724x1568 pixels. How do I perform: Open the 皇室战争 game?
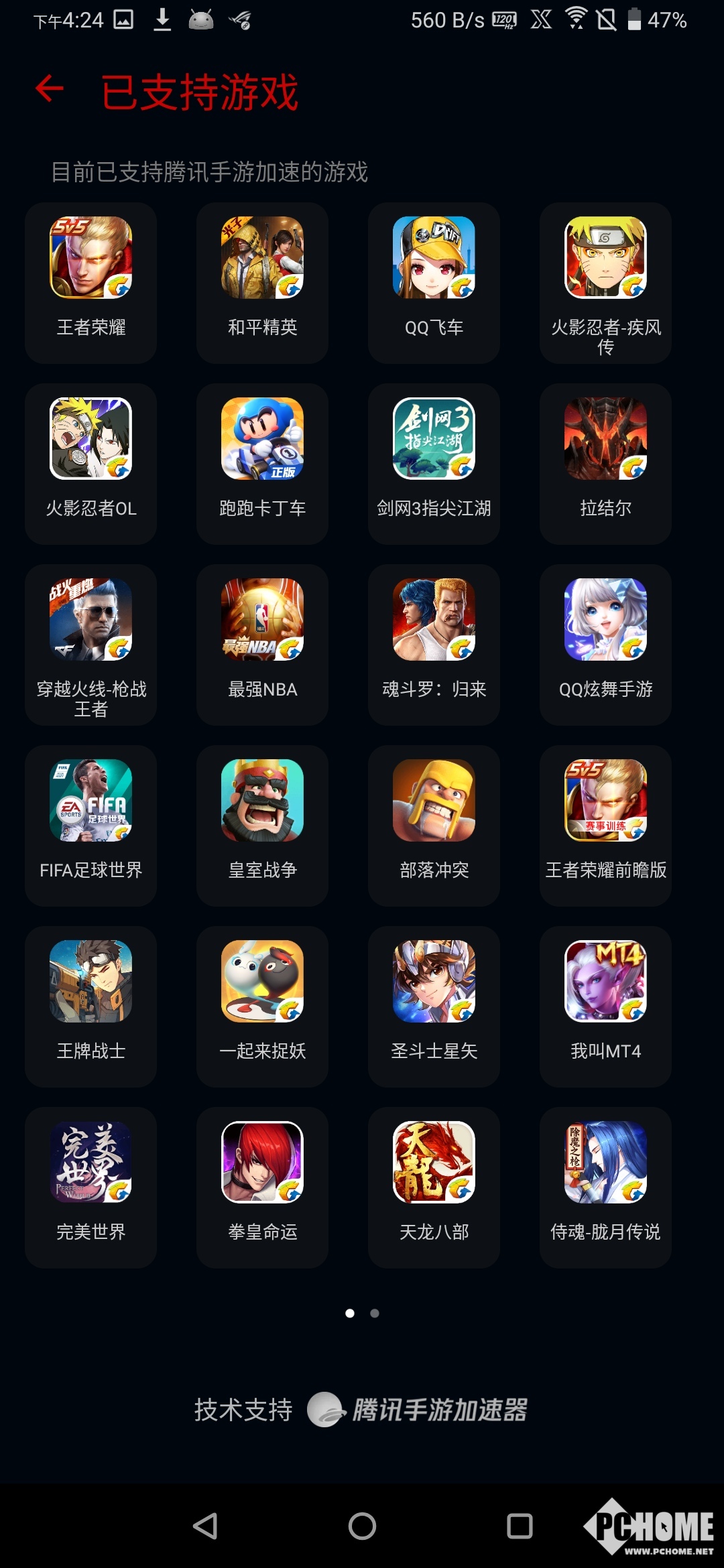coord(262,824)
